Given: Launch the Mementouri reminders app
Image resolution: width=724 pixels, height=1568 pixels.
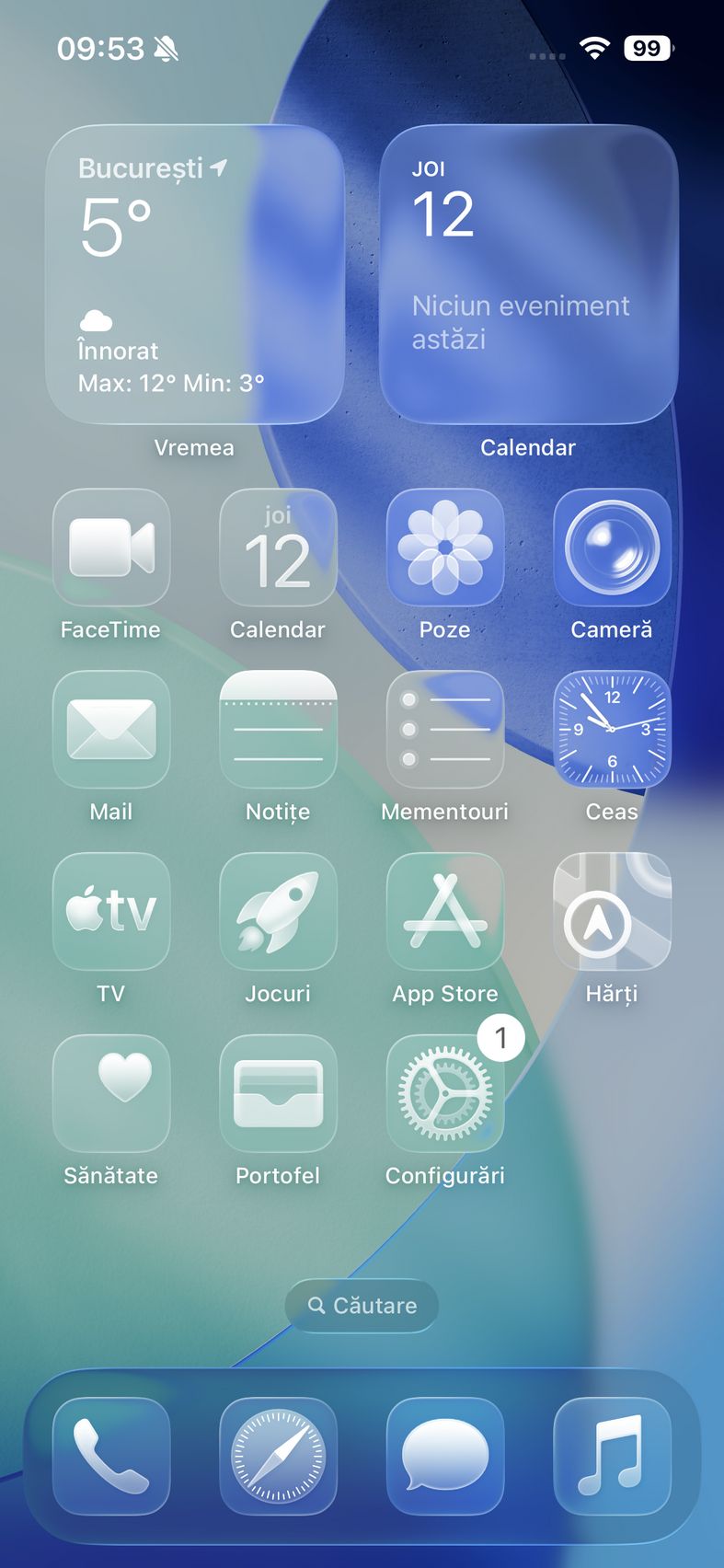Looking at the screenshot, I should point(445,730).
